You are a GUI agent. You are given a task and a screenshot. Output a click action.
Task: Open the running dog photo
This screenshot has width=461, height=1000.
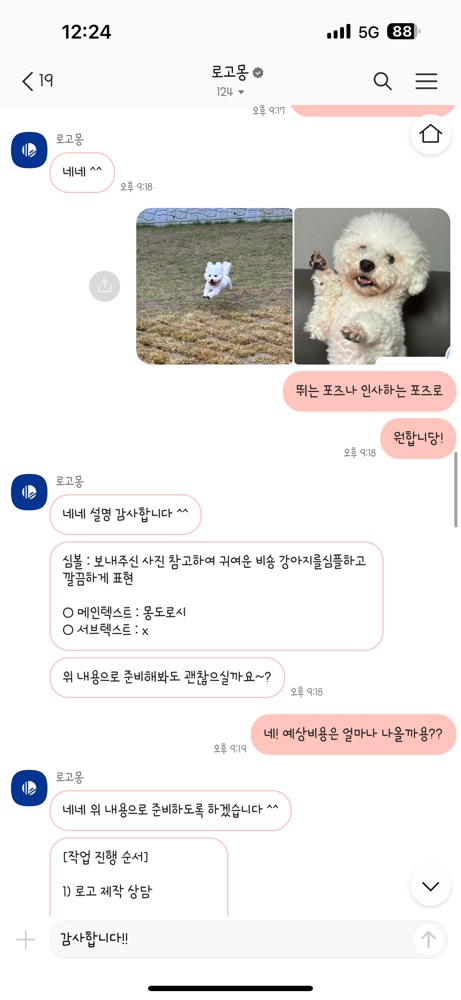[x=214, y=286]
